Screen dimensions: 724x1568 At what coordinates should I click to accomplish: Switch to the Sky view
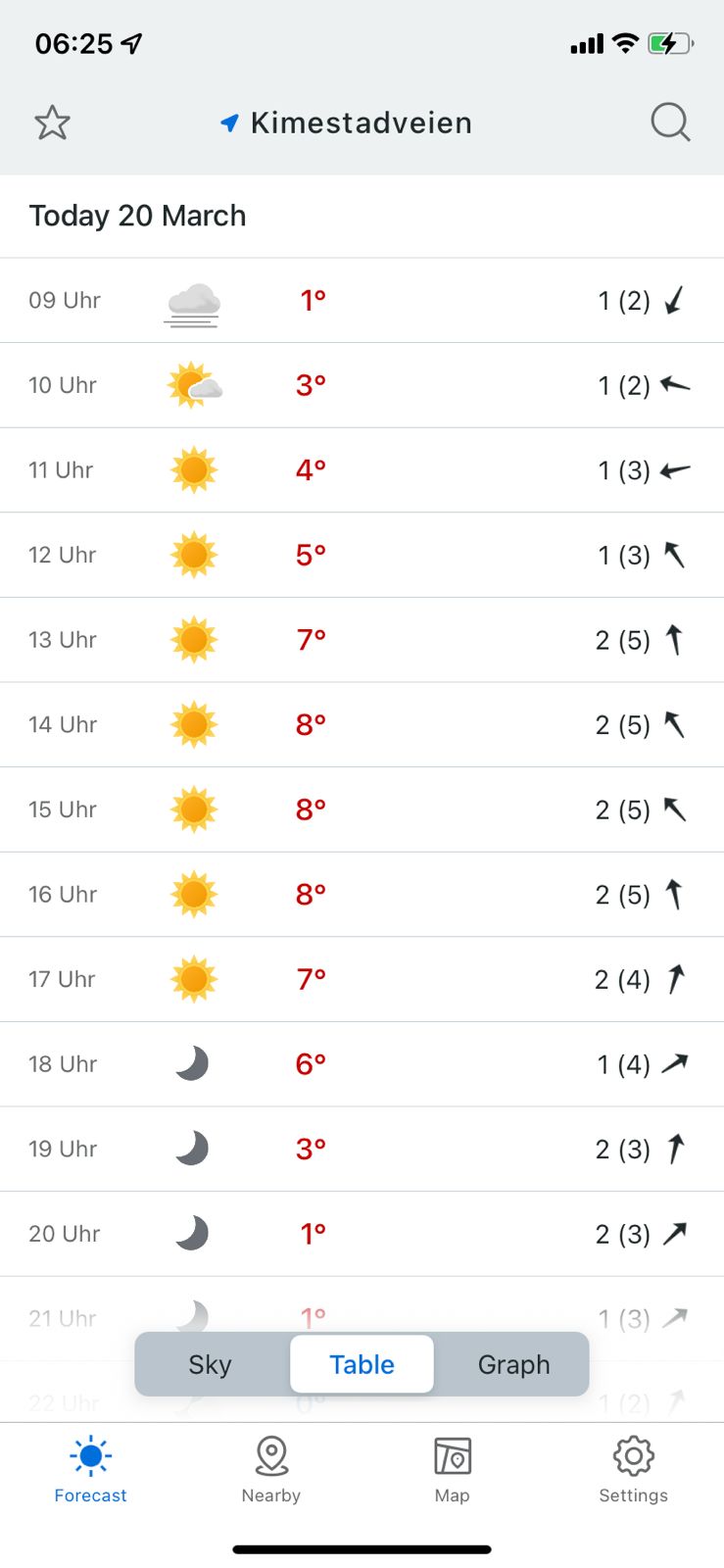(210, 1364)
